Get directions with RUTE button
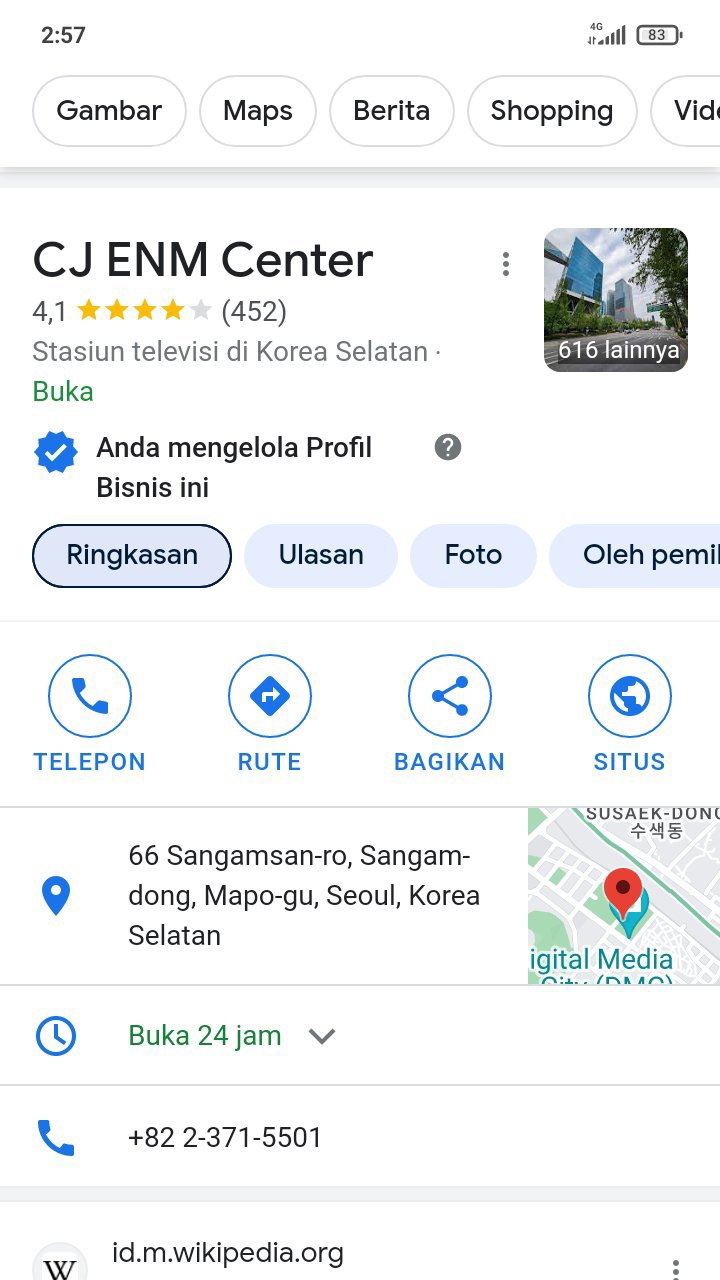This screenshot has width=720, height=1280. (270, 713)
